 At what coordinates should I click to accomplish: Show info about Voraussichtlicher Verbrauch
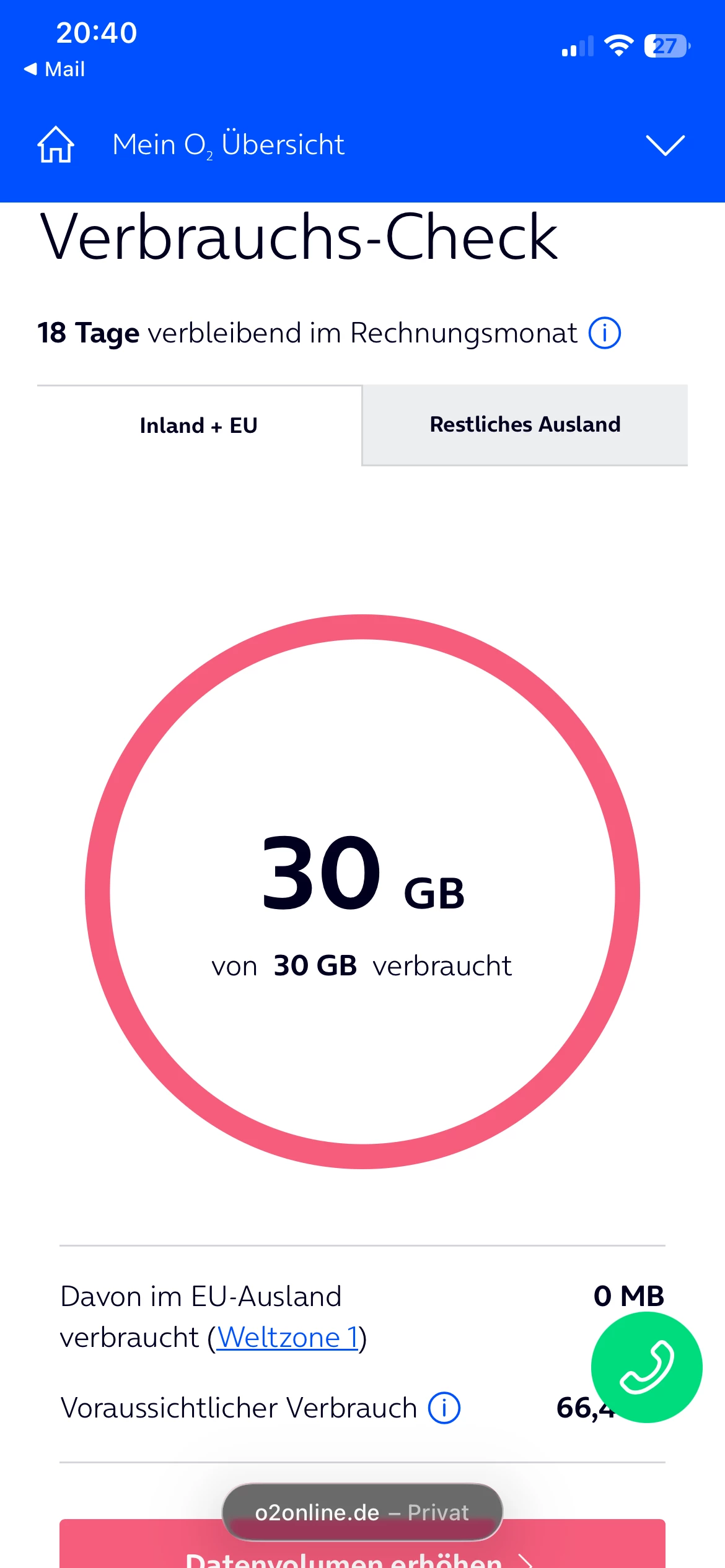tap(444, 1408)
